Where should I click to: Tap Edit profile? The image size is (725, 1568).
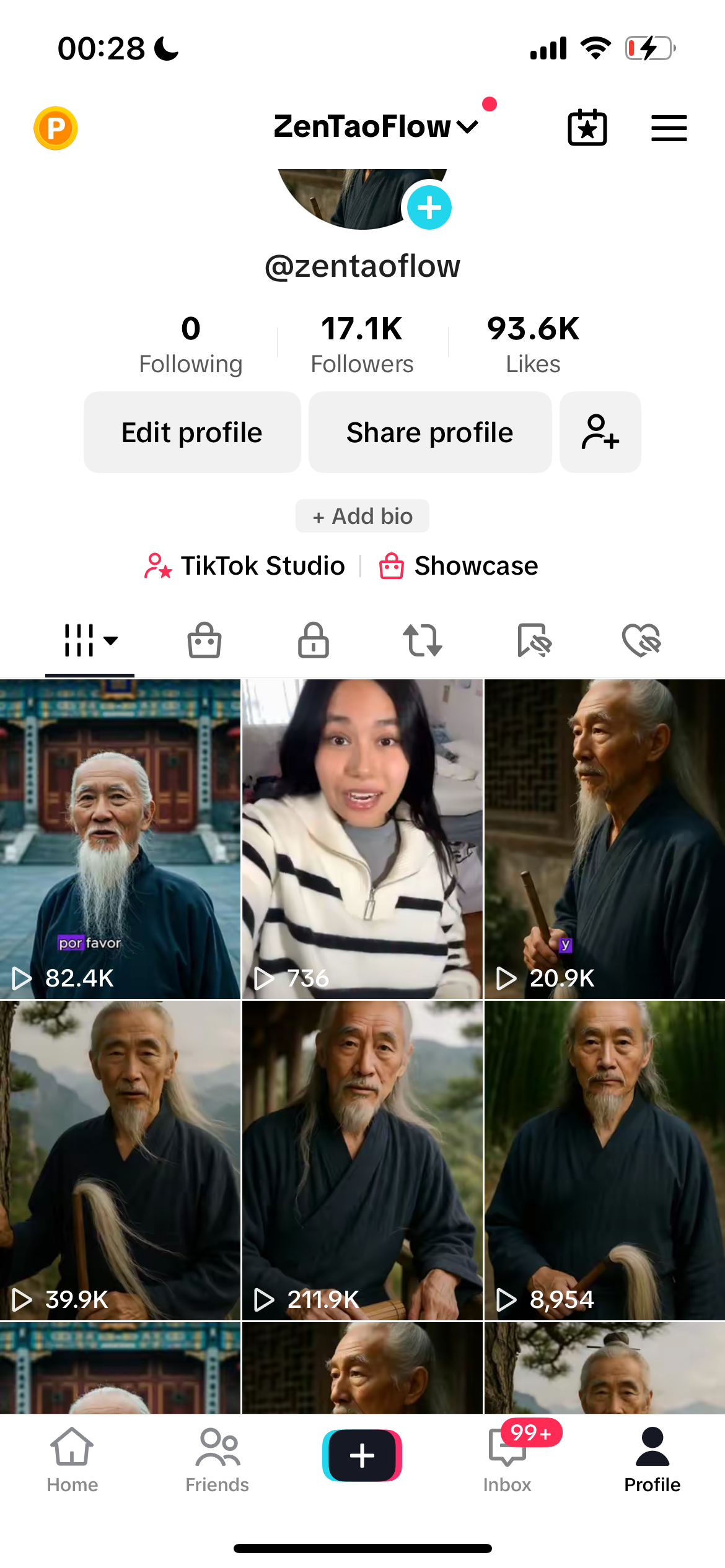click(192, 432)
